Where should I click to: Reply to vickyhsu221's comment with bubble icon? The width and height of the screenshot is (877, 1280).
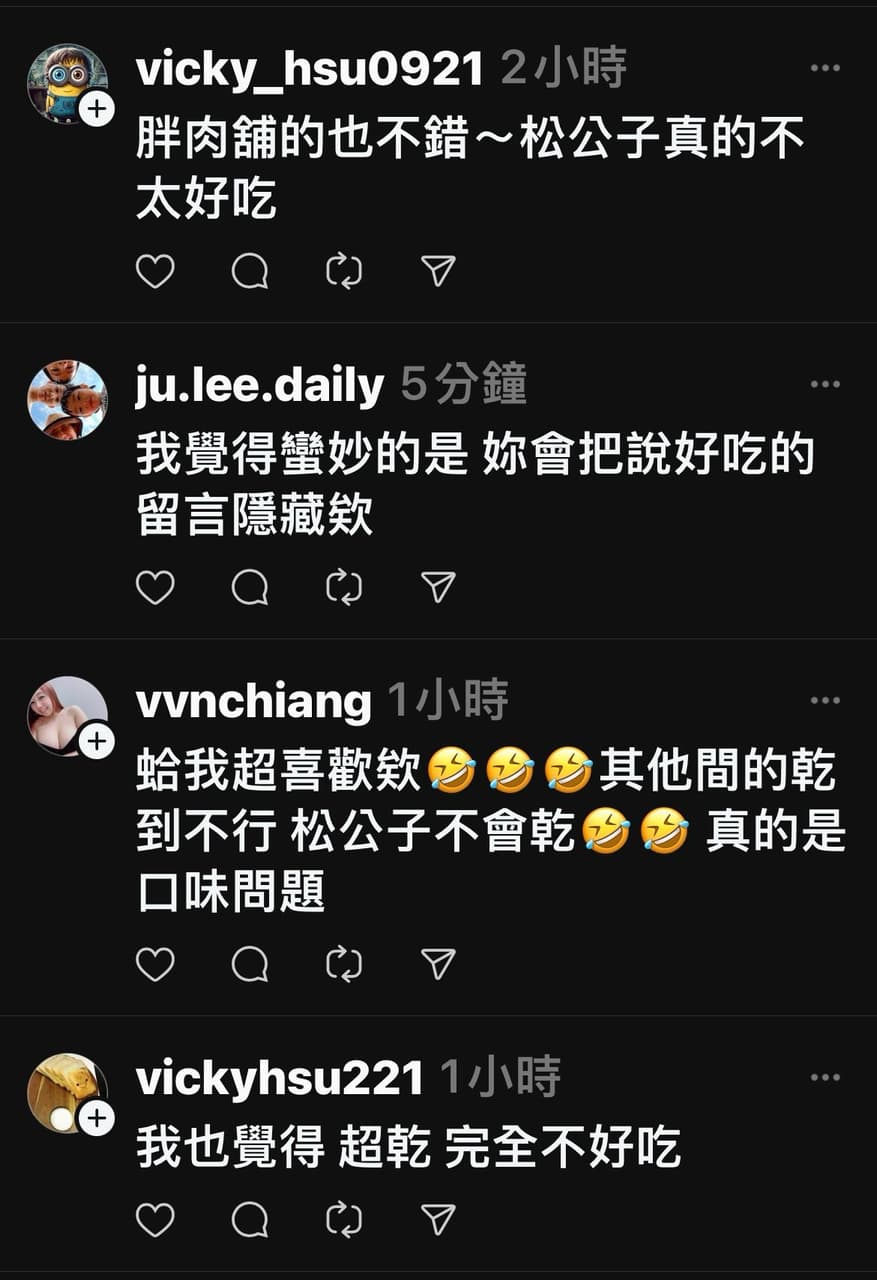pyautogui.click(x=249, y=1219)
